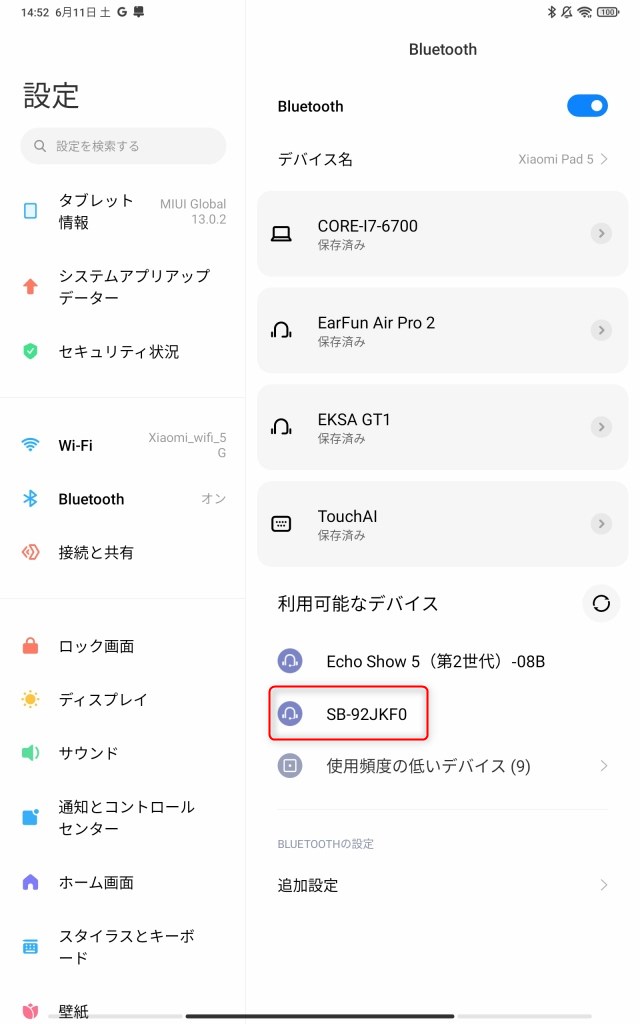Image resolution: width=640 pixels, height=1024 pixels.
Task: Open saved device CORE-I7-6700
Action: pos(443,234)
